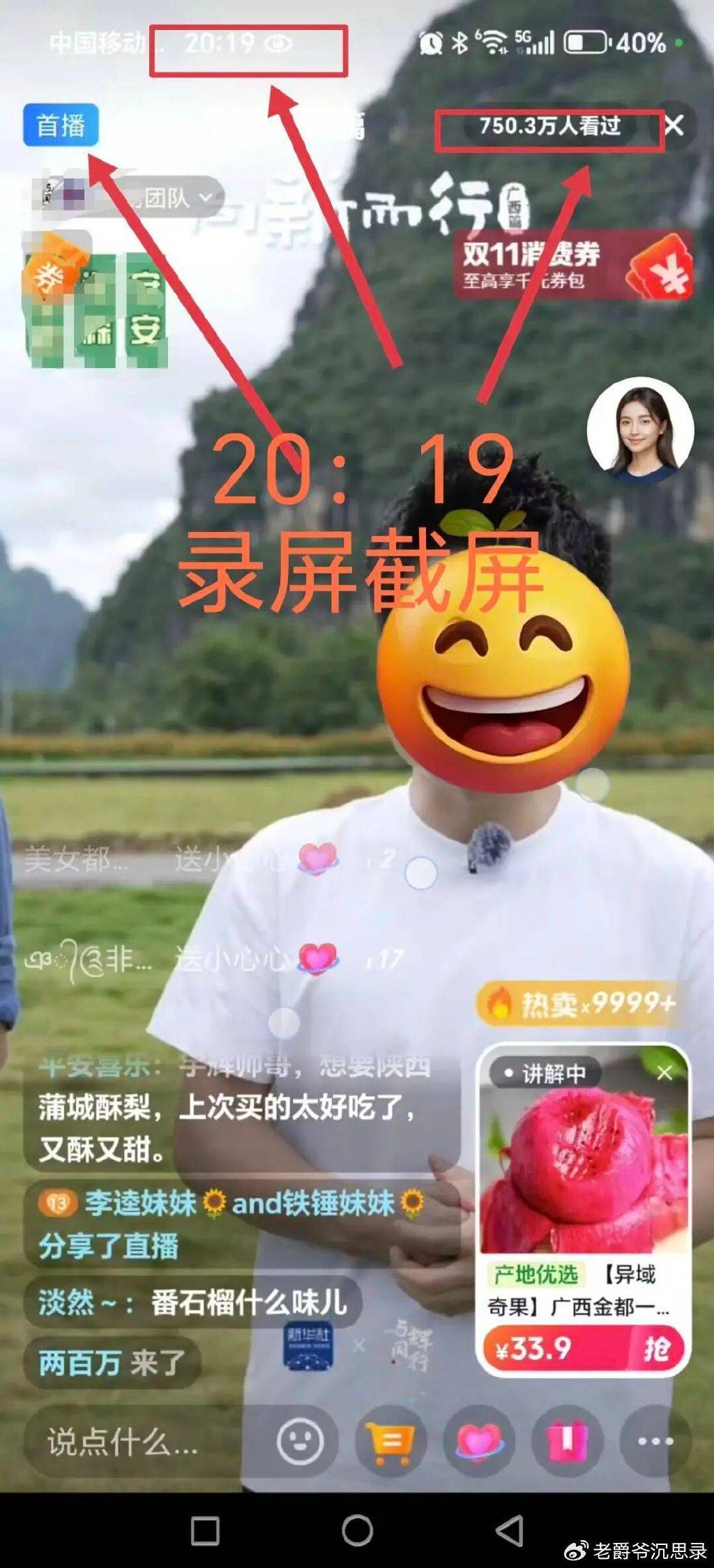Open the three-dot more menu
Image resolution: width=714 pixels, height=1568 pixels.
(x=655, y=1440)
